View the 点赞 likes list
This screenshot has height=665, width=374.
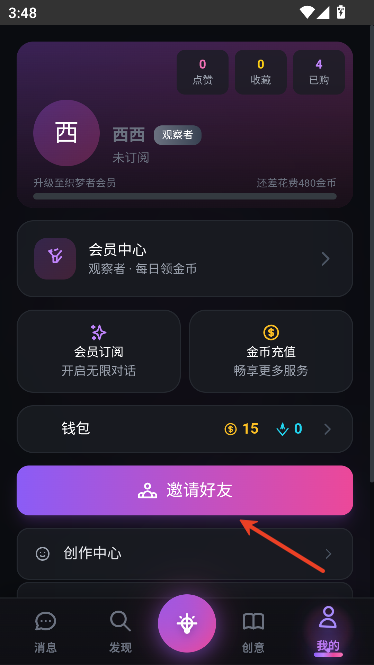point(203,72)
